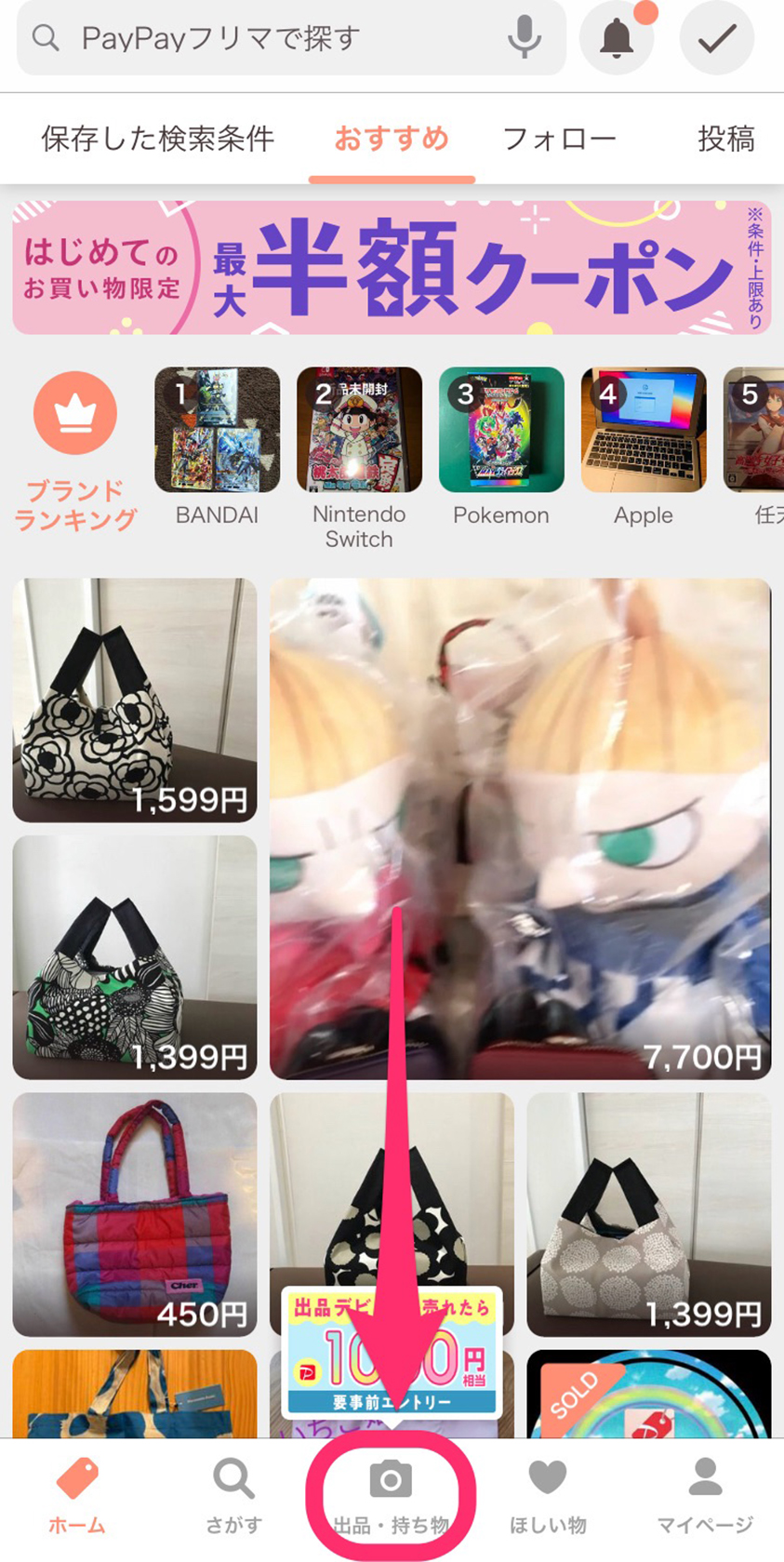The height and width of the screenshot is (1562, 784).
Task: Go to the さがす tab
Action: tap(233, 1496)
